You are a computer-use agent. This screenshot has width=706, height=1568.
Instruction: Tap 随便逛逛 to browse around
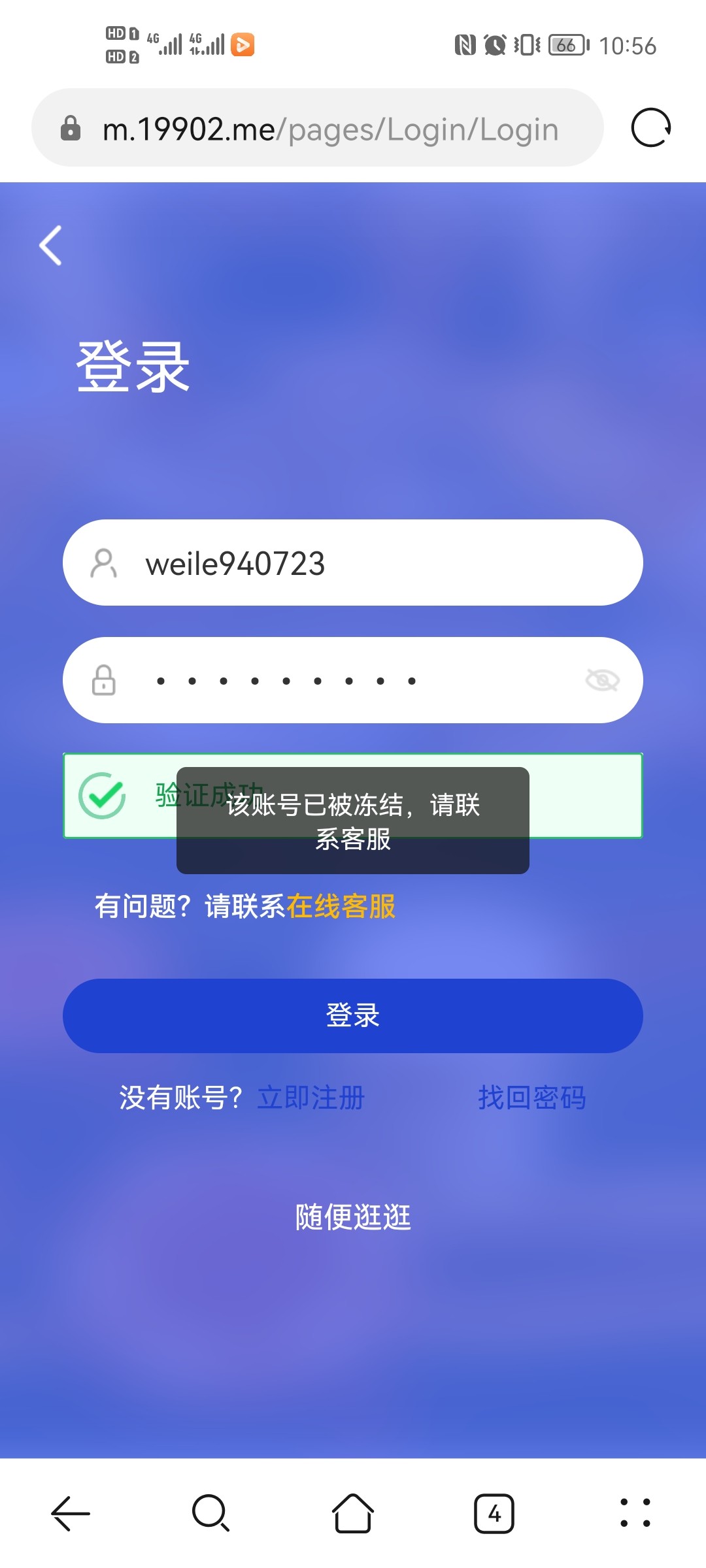(x=353, y=1217)
